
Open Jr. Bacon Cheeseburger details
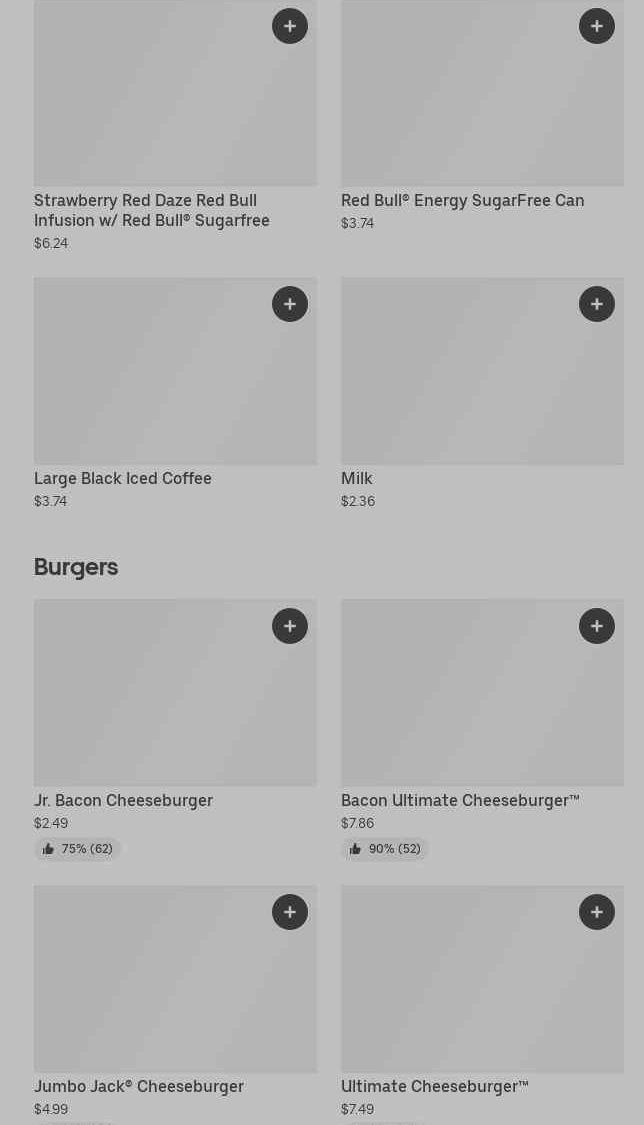tap(124, 801)
